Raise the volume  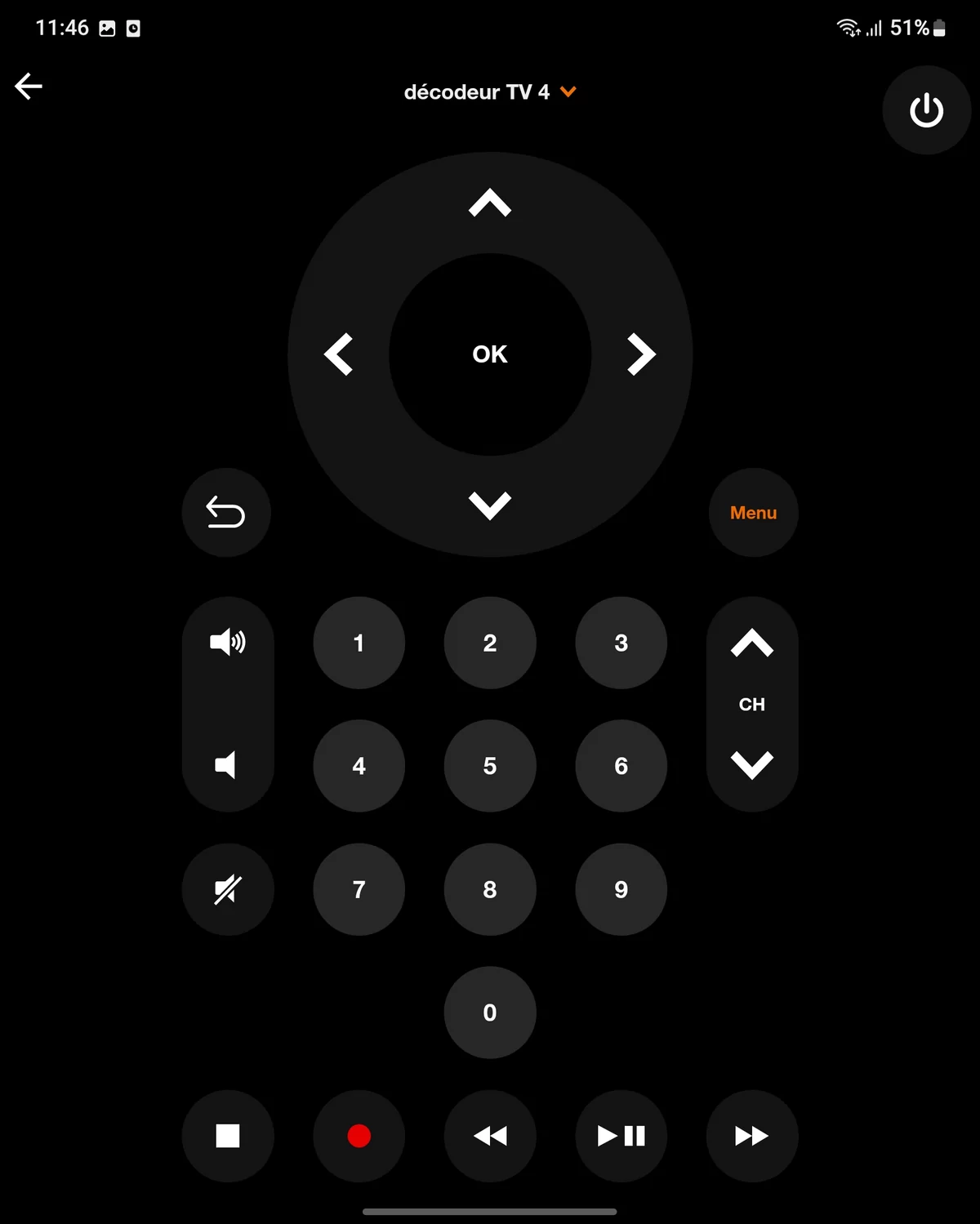(x=228, y=643)
